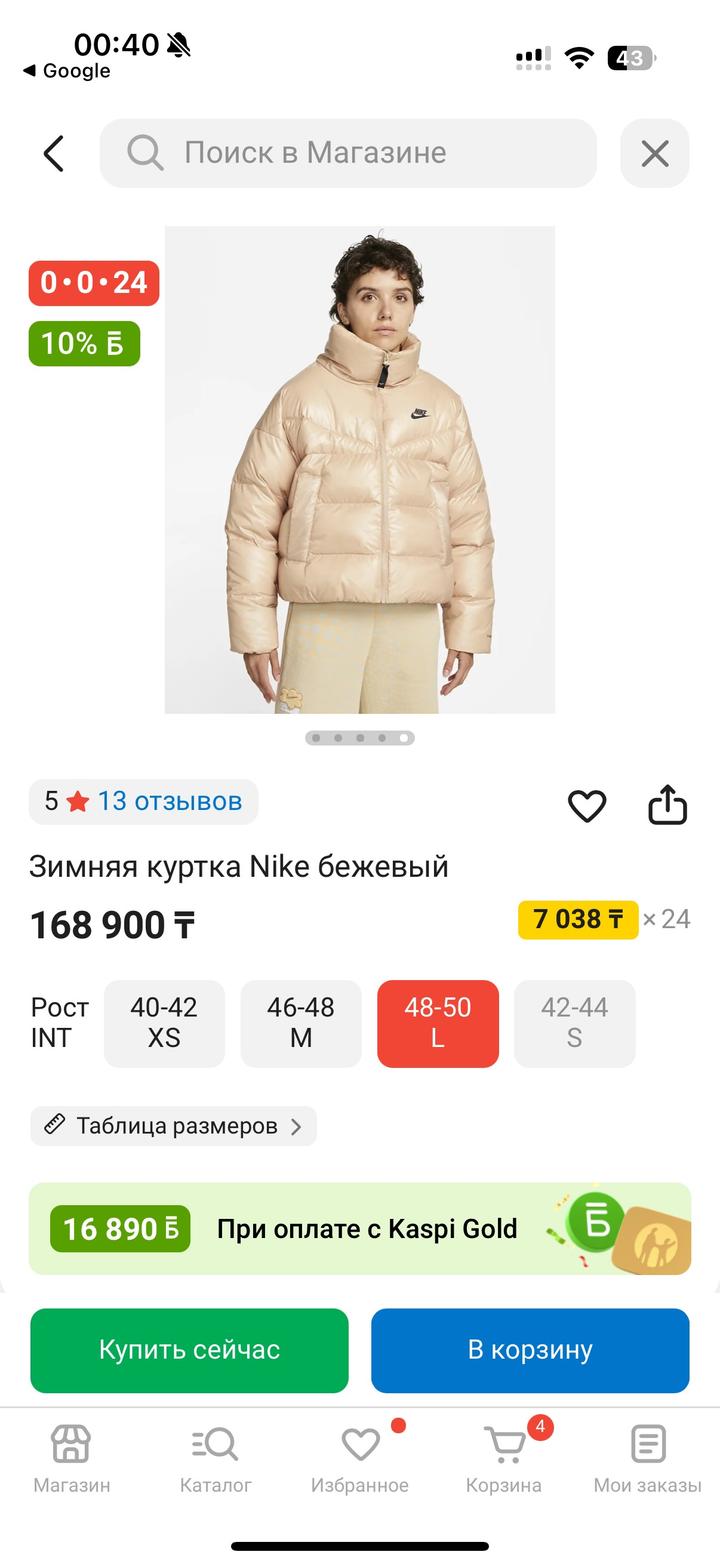720x1565 pixels.
Task: Add the jacket to favorites with the heart
Action: point(587,805)
